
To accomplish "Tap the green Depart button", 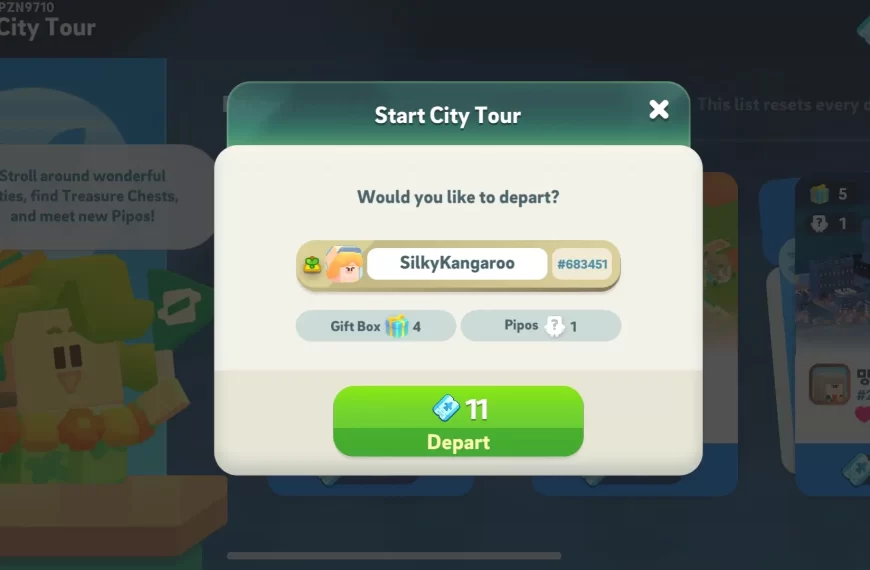I will pos(458,421).
